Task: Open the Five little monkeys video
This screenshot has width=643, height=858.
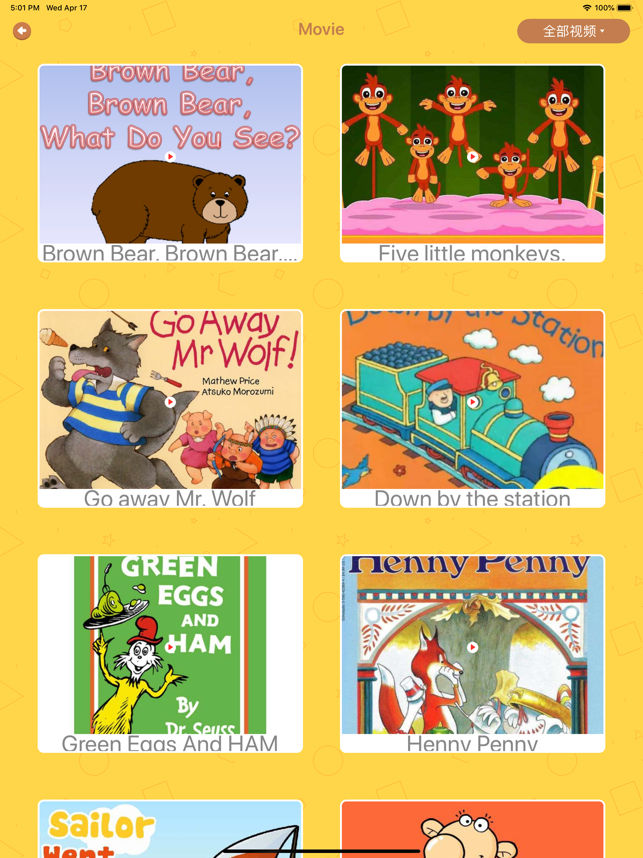Action: point(472,157)
